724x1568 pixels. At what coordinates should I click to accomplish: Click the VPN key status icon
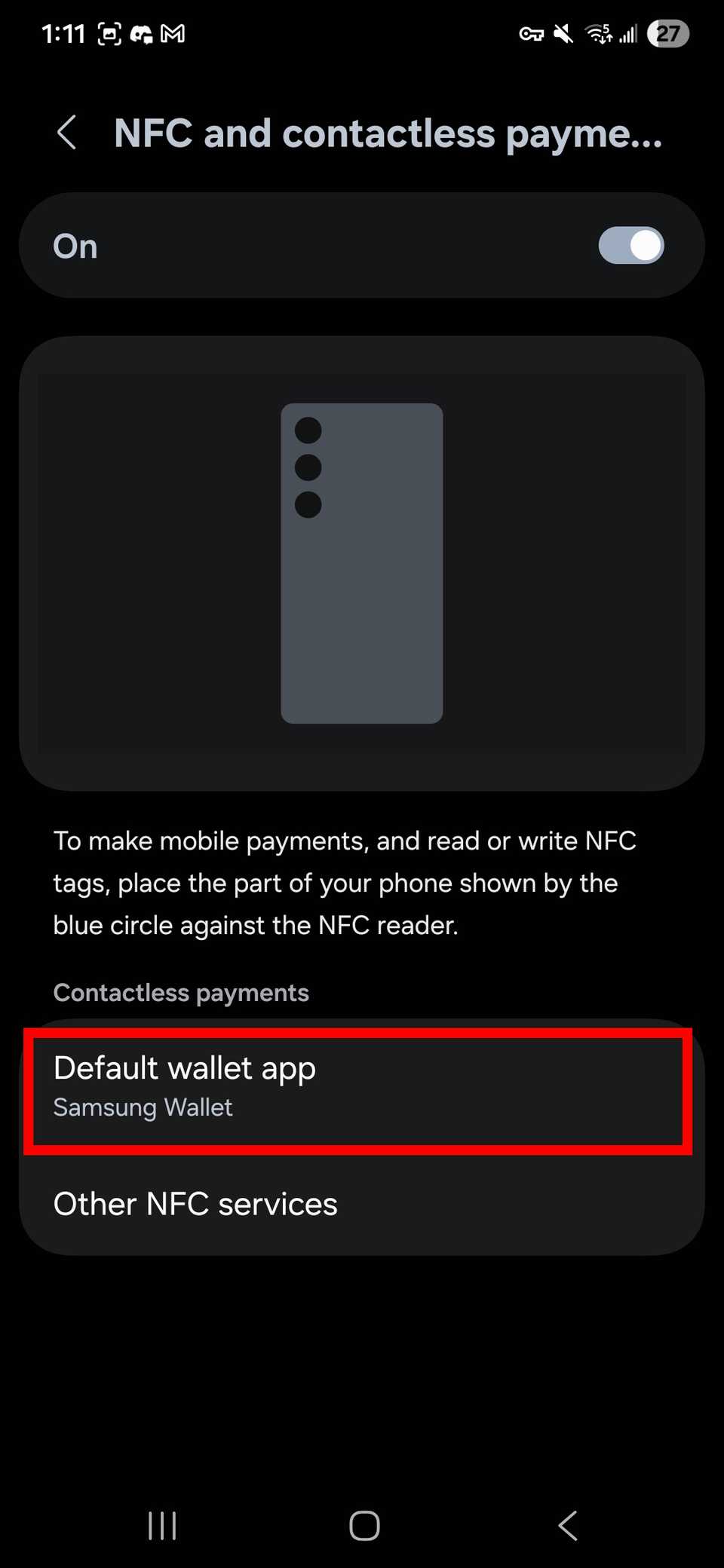coord(532,35)
